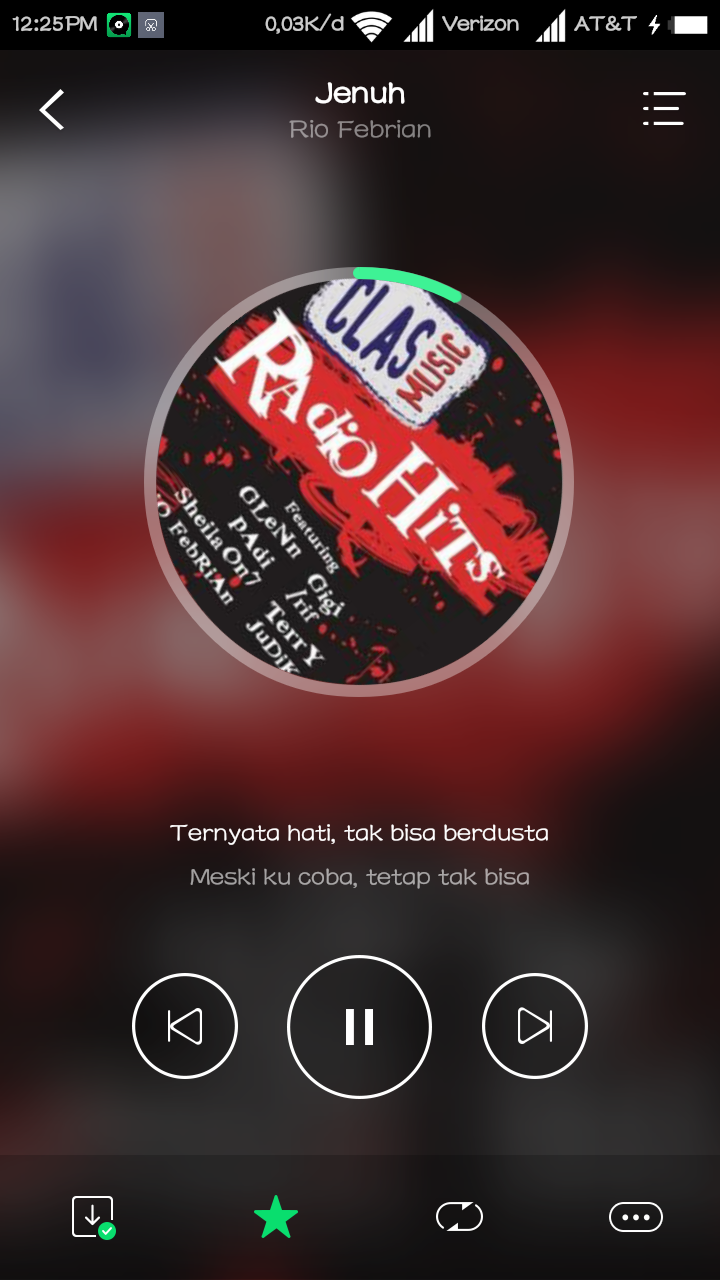Pause the song Jenuh
Viewport: 720px width, 1280px height.
359,1027
